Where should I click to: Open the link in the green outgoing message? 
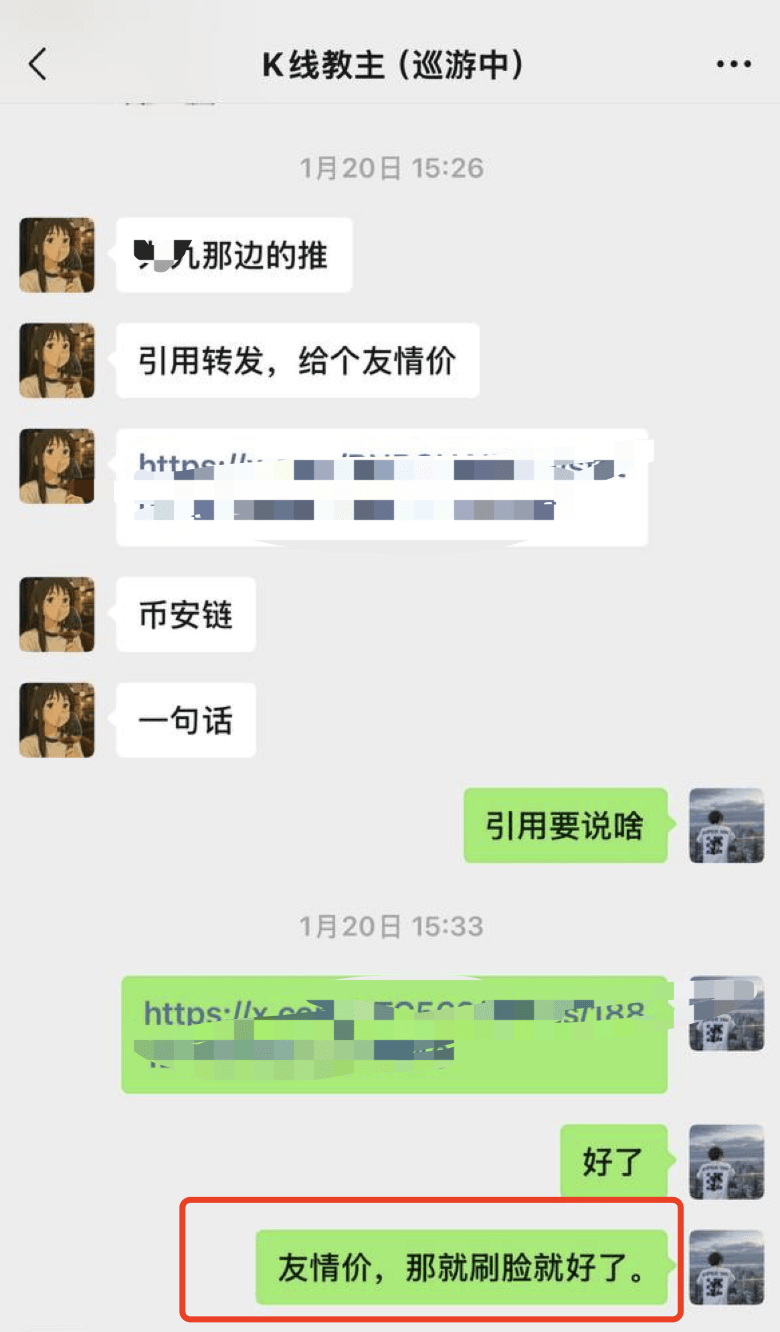(394, 1034)
